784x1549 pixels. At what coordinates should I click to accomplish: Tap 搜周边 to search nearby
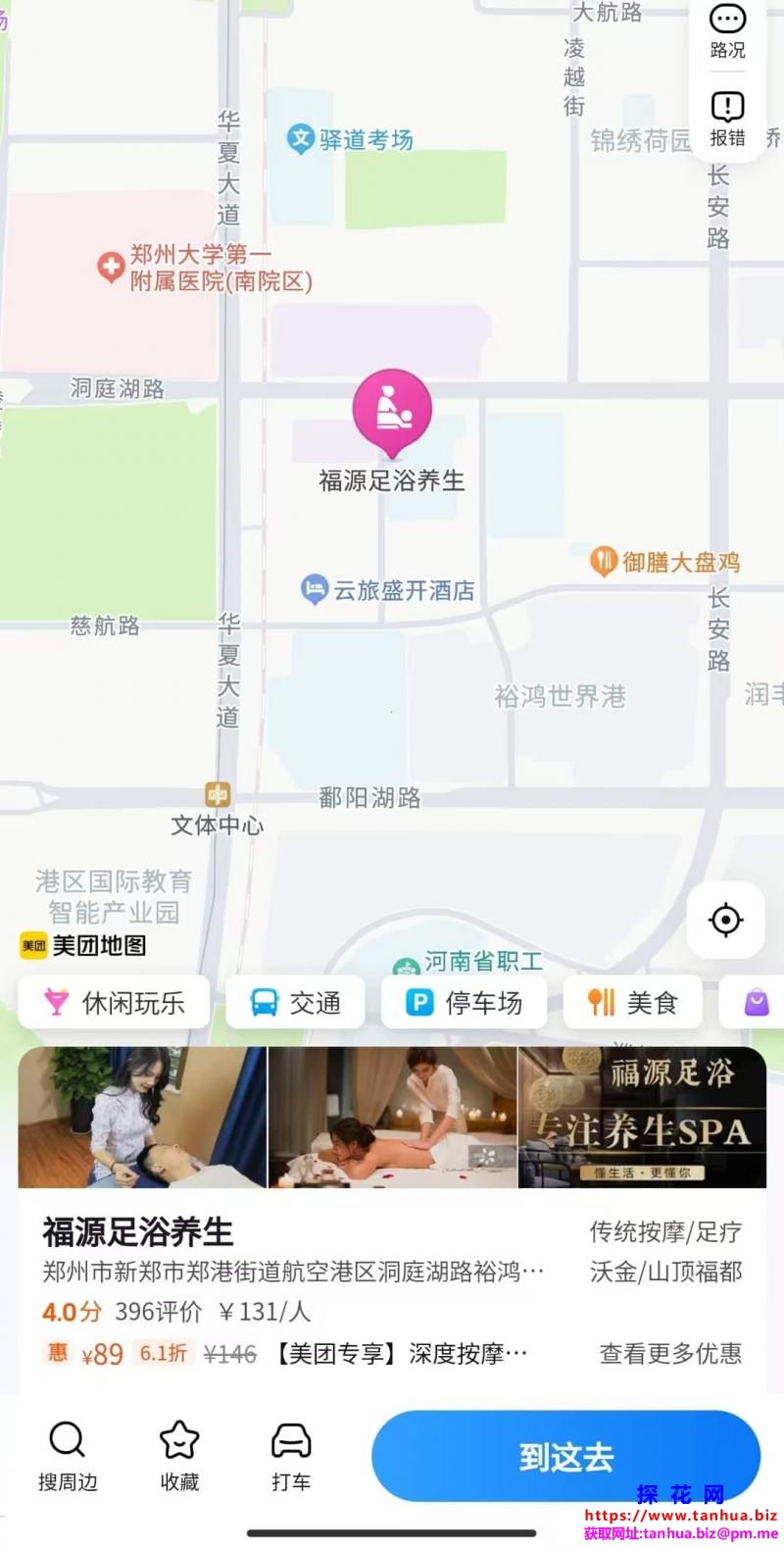(68, 1456)
